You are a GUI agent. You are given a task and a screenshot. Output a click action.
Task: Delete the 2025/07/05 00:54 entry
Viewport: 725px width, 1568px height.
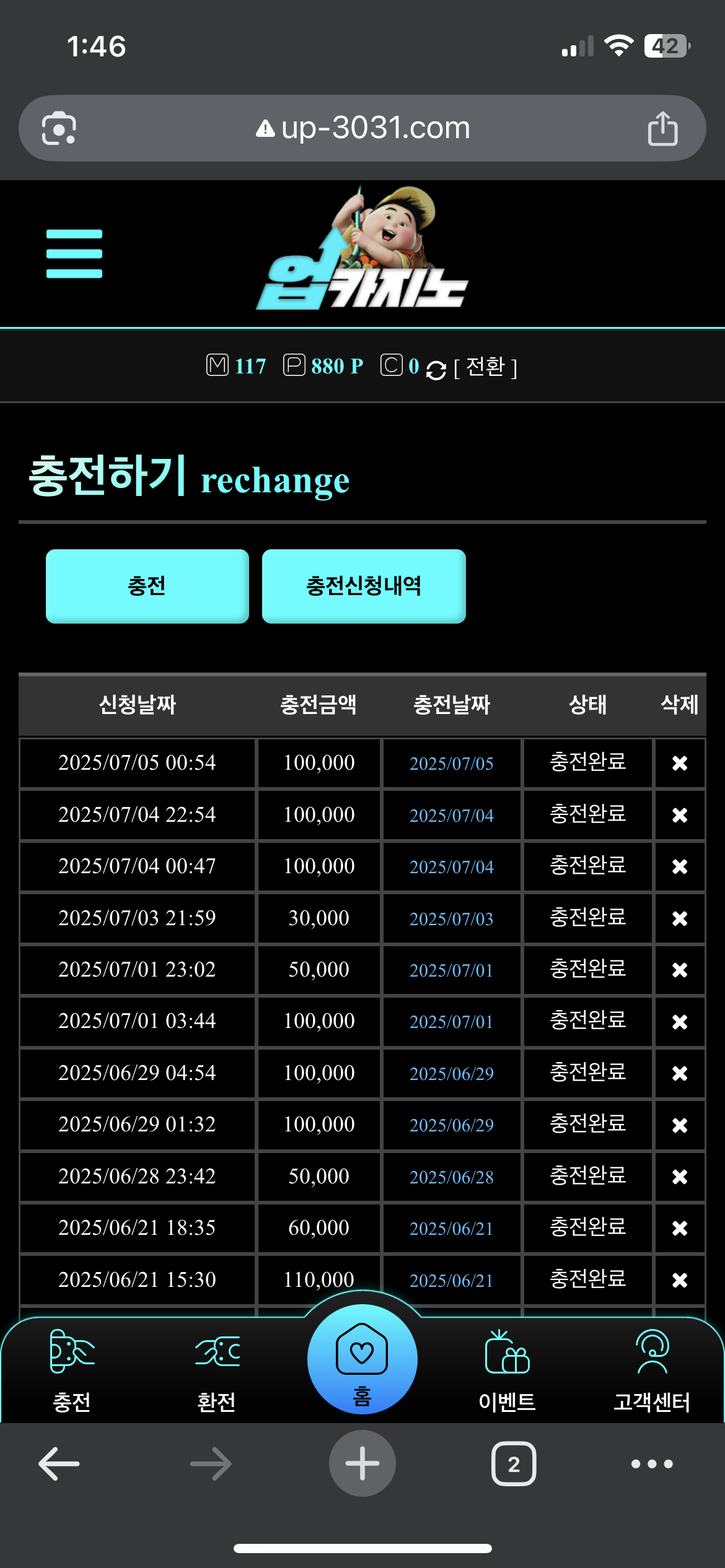pyautogui.click(x=680, y=763)
